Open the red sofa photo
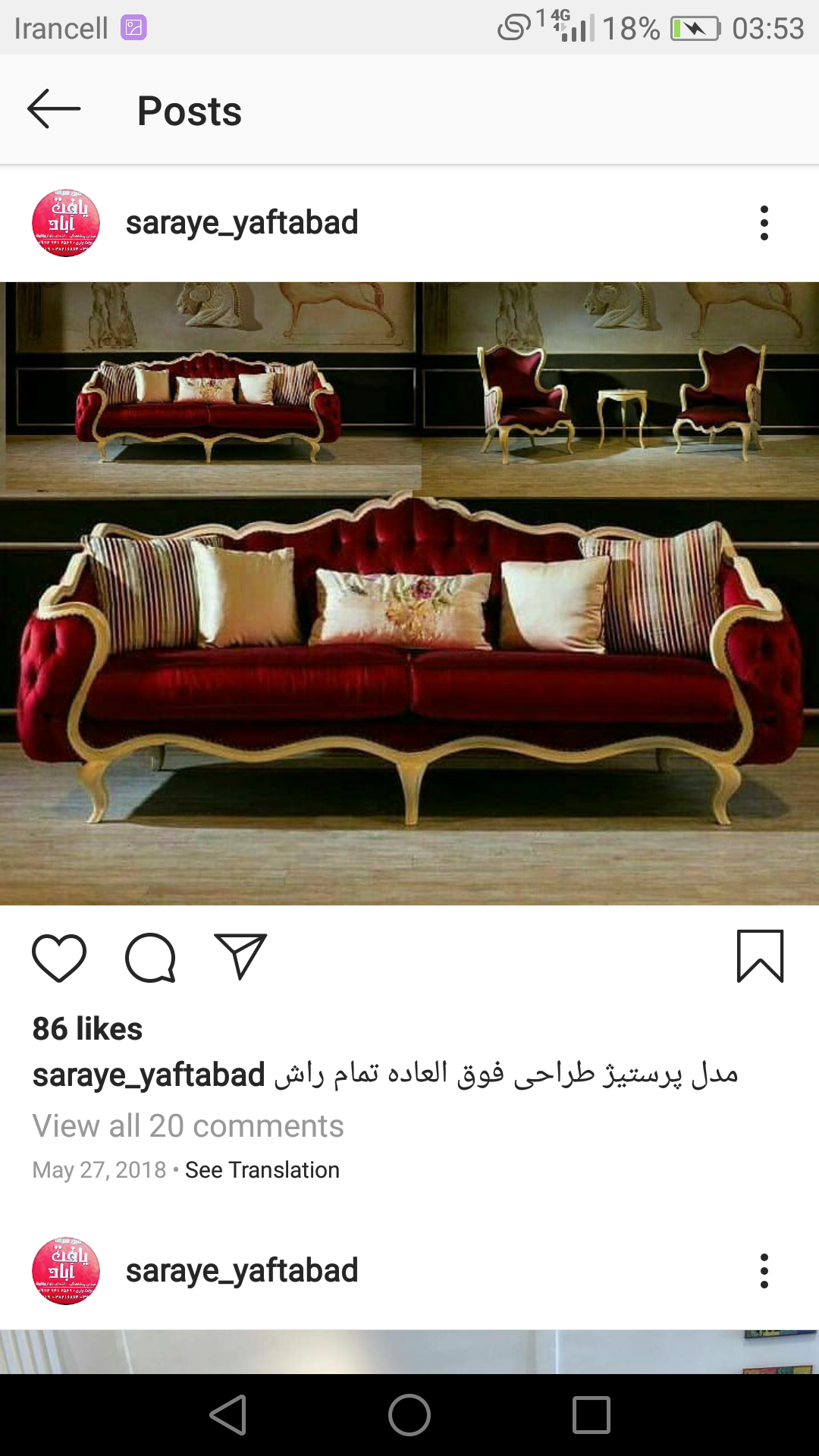 pyautogui.click(x=409, y=593)
